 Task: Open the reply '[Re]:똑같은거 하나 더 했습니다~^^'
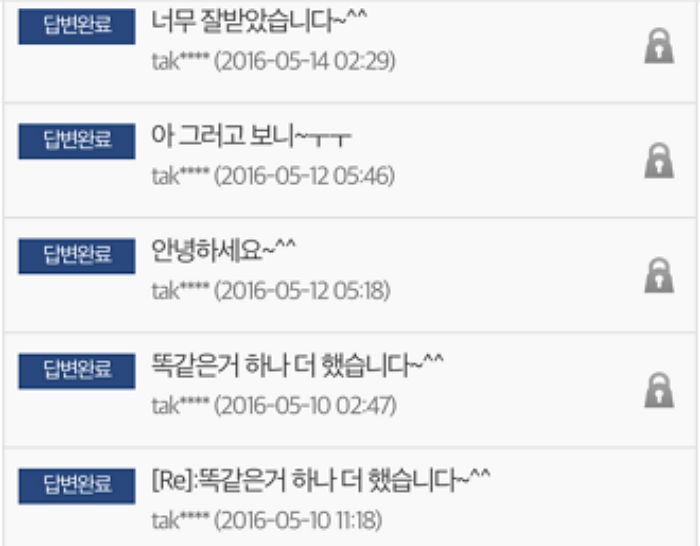click(322, 479)
